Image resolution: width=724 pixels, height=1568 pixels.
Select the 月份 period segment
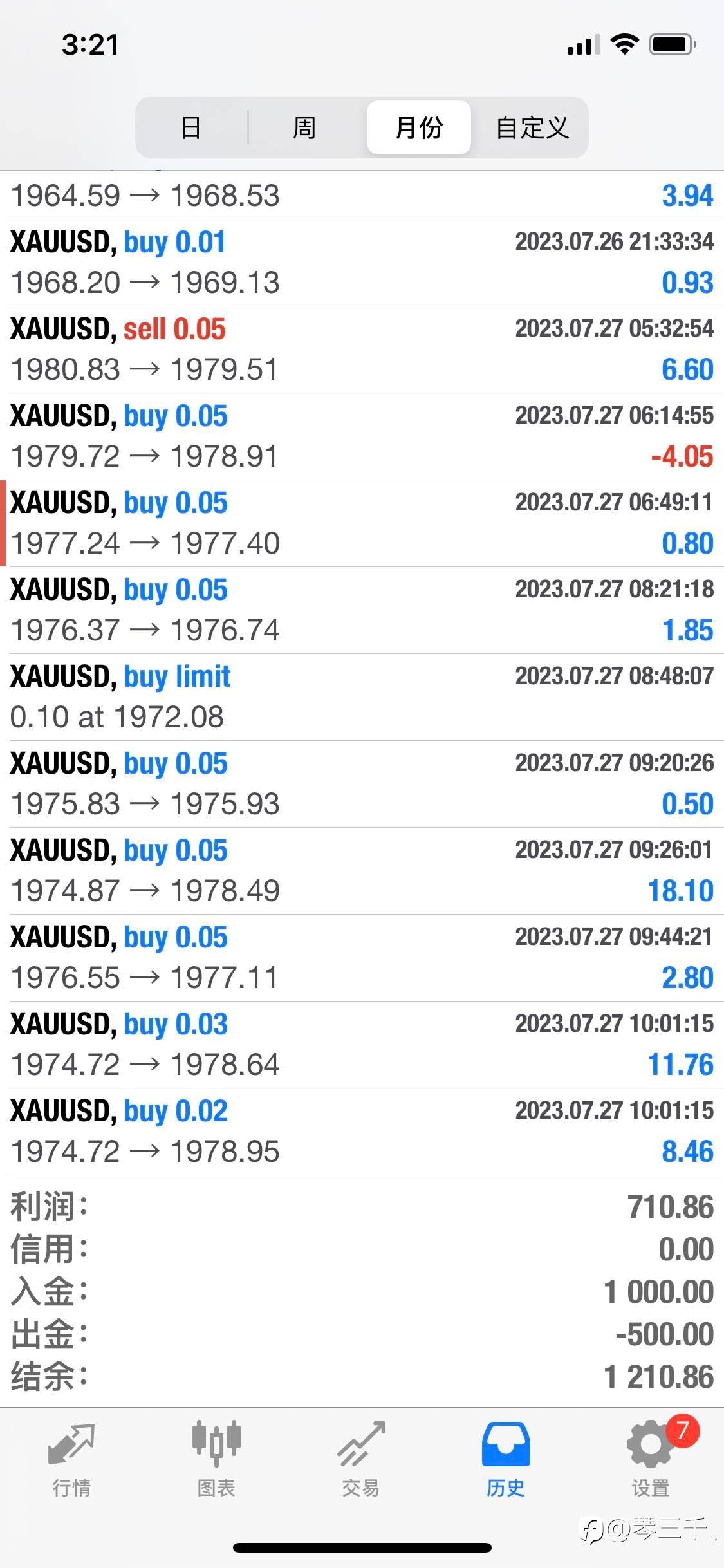(419, 127)
